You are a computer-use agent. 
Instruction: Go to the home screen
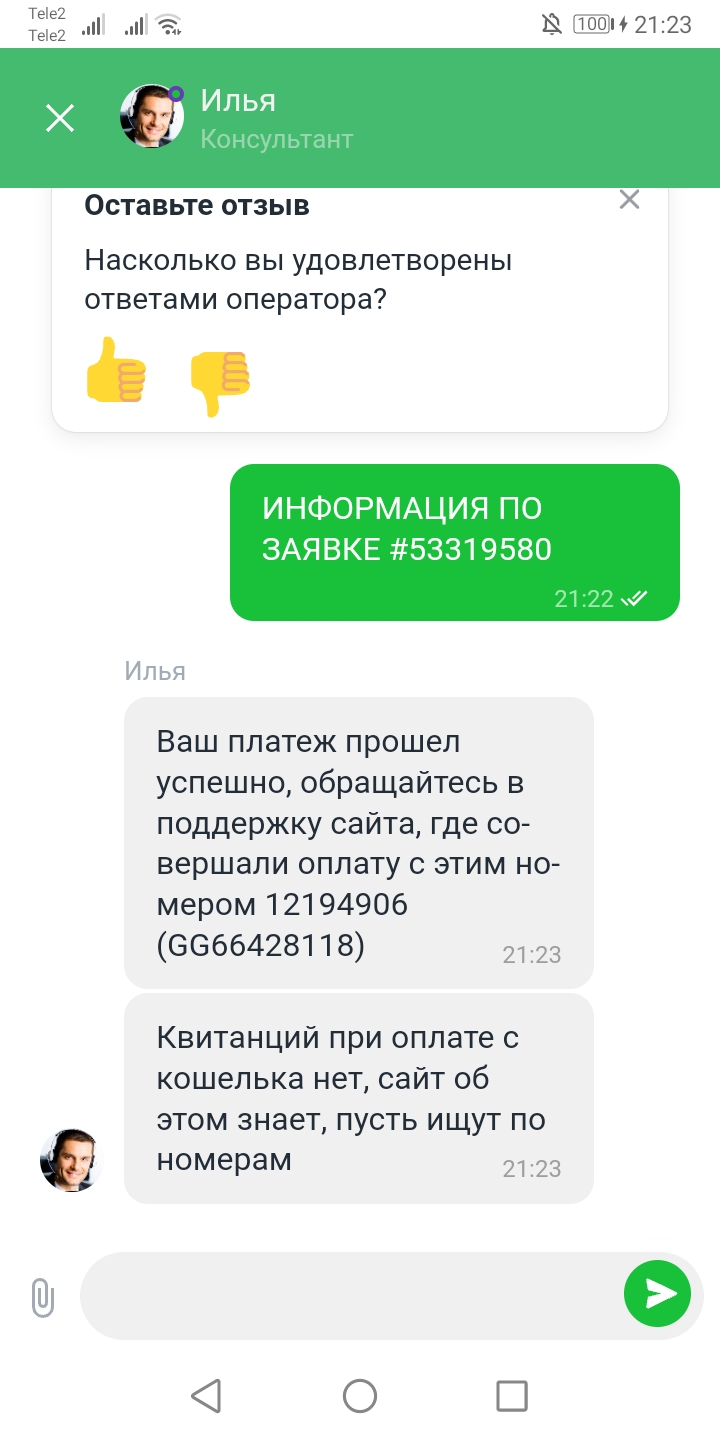point(360,1395)
